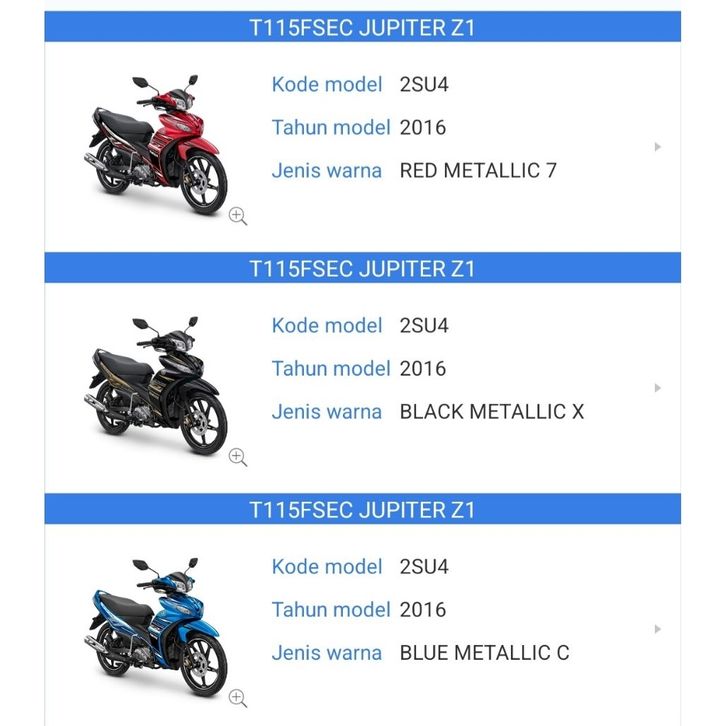Zoom into the black Jupiter Z1 image
726x726 pixels.
pos(238,457)
